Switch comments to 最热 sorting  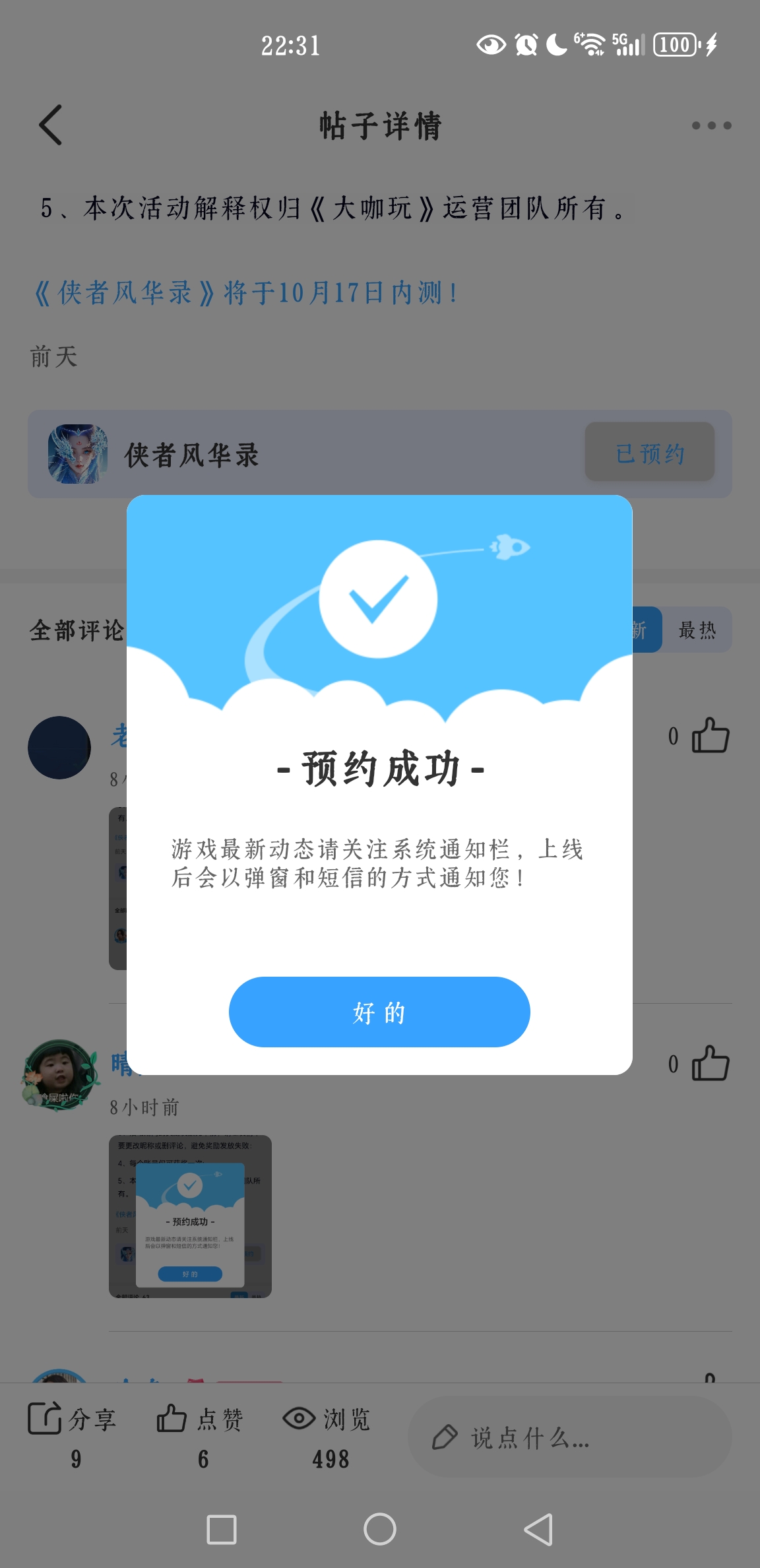pyautogui.click(x=697, y=630)
